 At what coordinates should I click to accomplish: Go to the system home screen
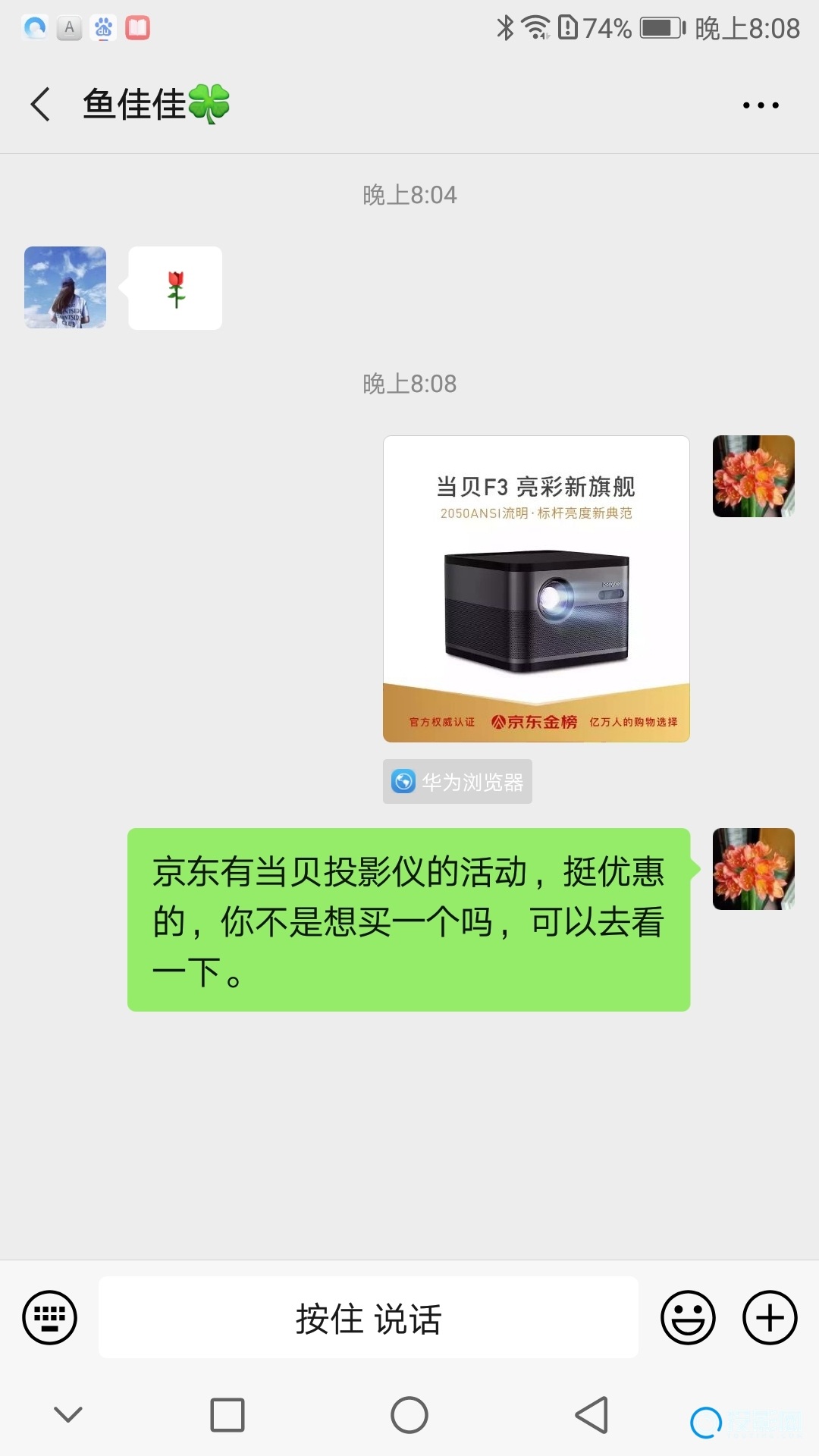(409, 1415)
